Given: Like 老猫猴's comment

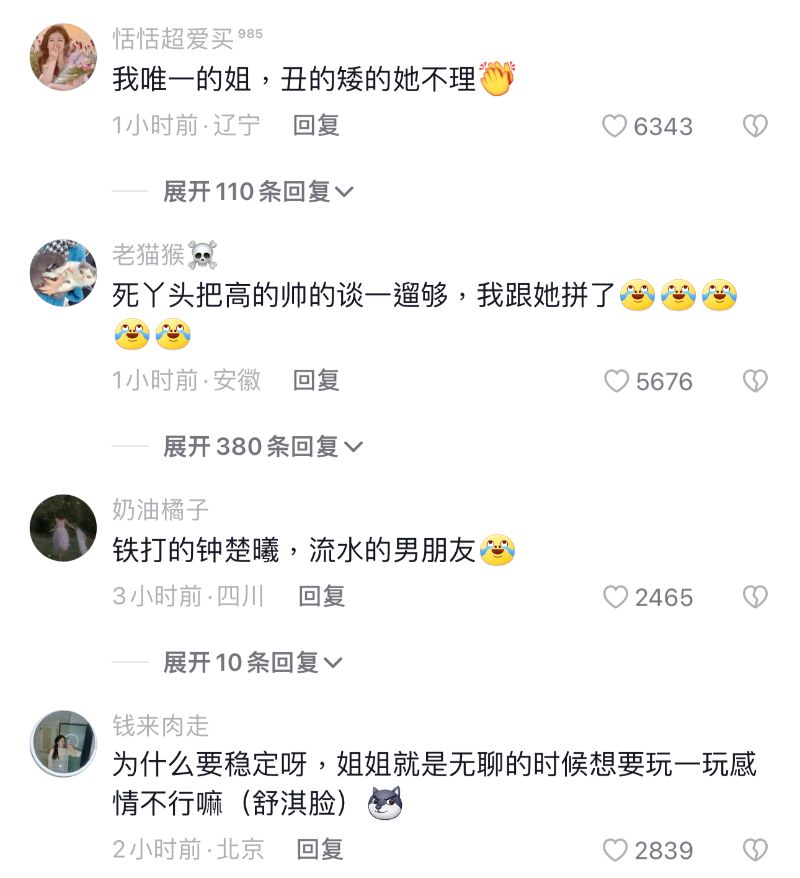Looking at the screenshot, I should [x=616, y=381].
